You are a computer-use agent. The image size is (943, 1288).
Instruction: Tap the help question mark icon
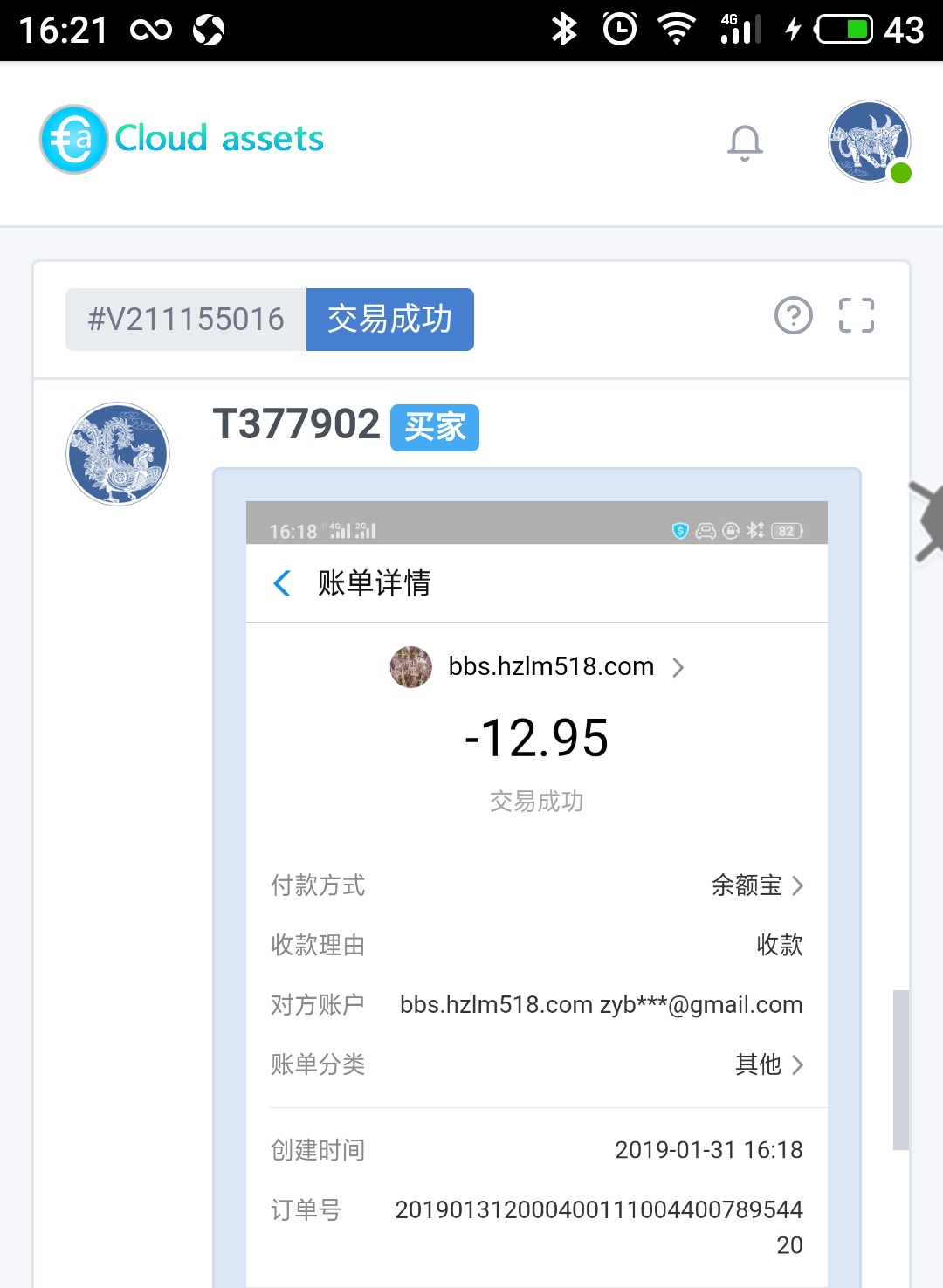793,315
